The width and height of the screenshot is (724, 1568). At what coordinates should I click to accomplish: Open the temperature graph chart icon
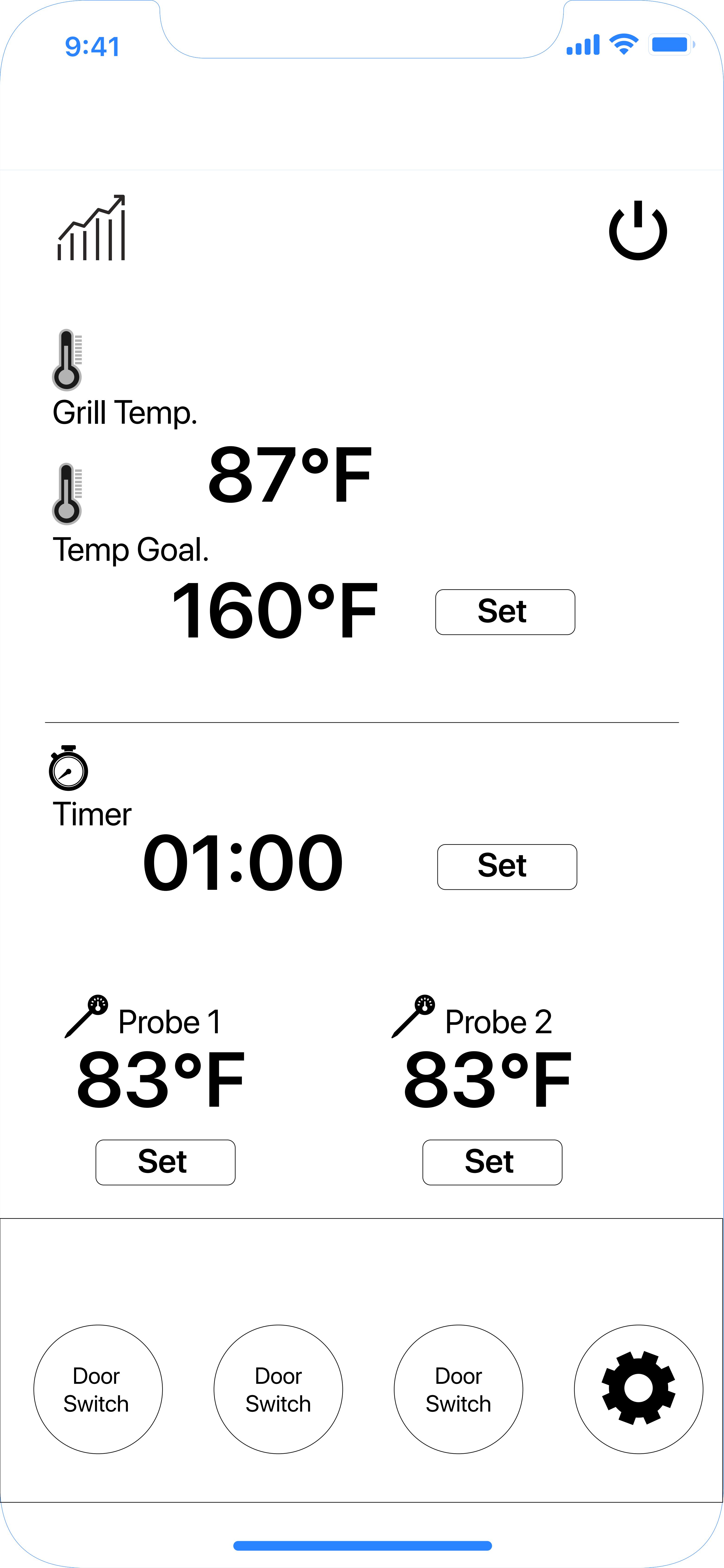91,228
